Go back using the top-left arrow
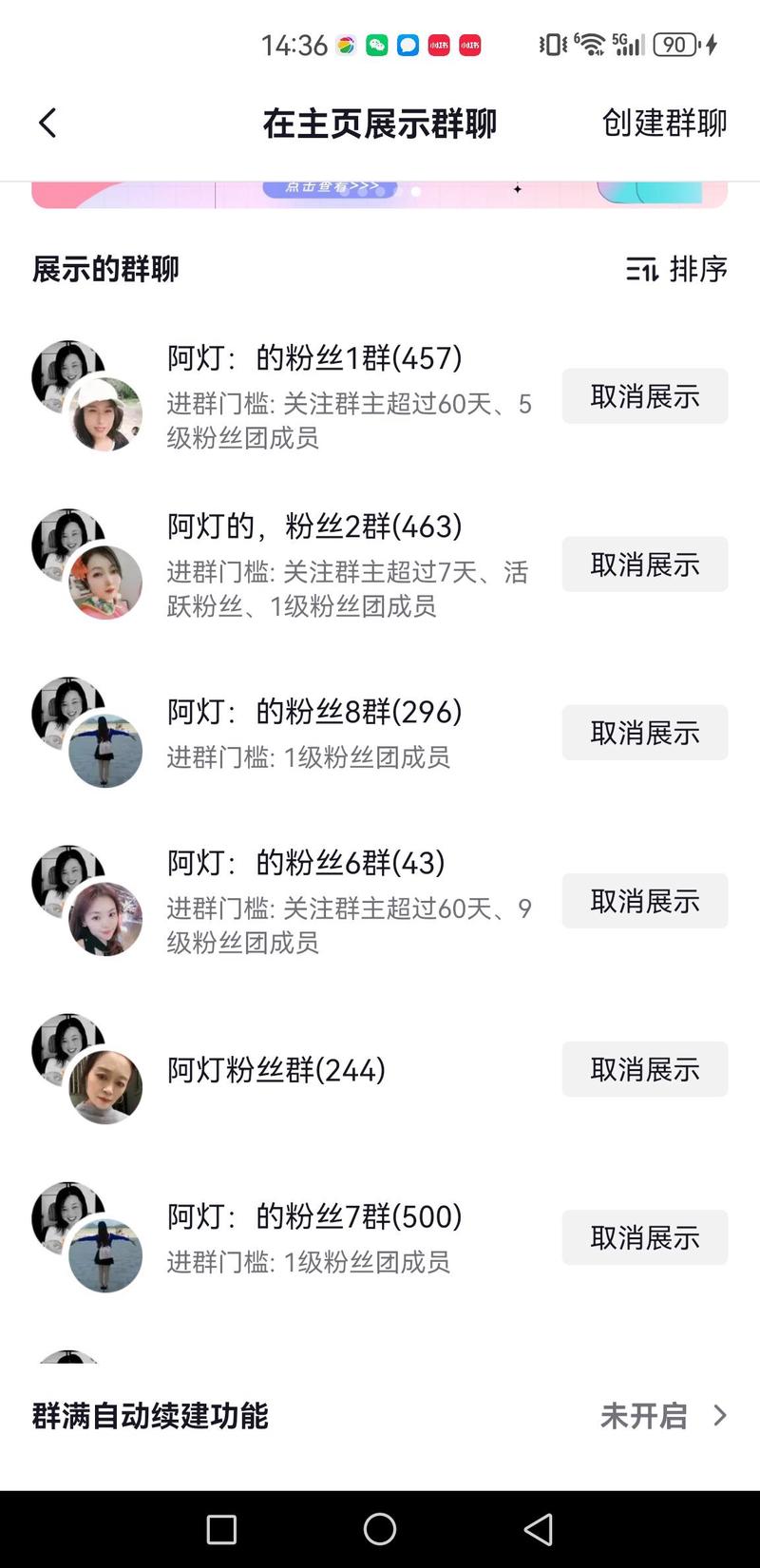The image size is (760, 1568). [x=47, y=123]
